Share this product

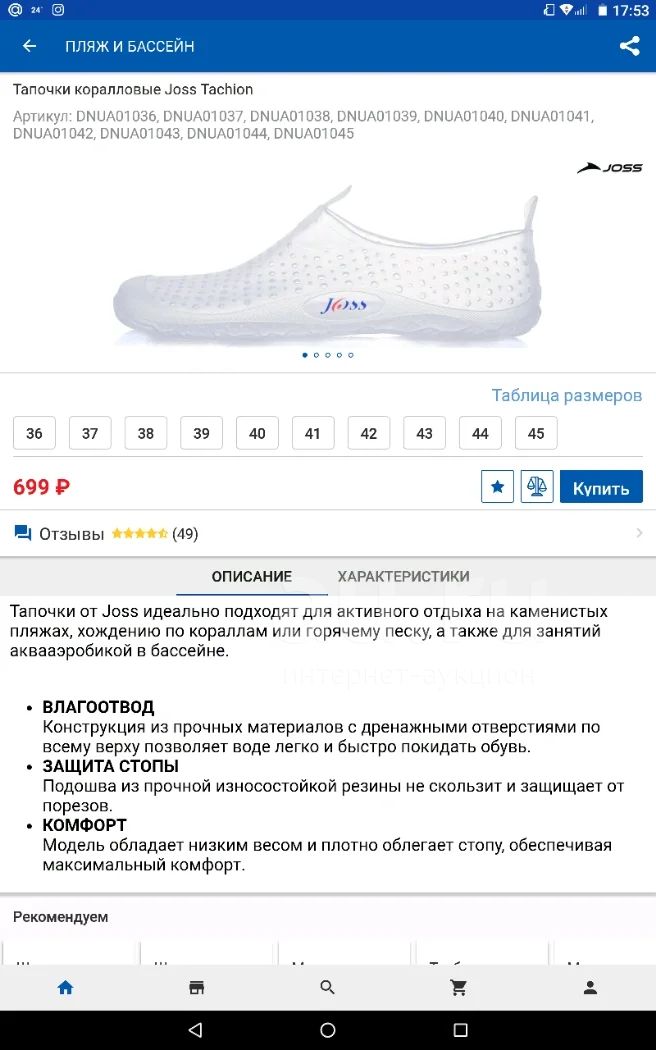pyautogui.click(x=629, y=46)
